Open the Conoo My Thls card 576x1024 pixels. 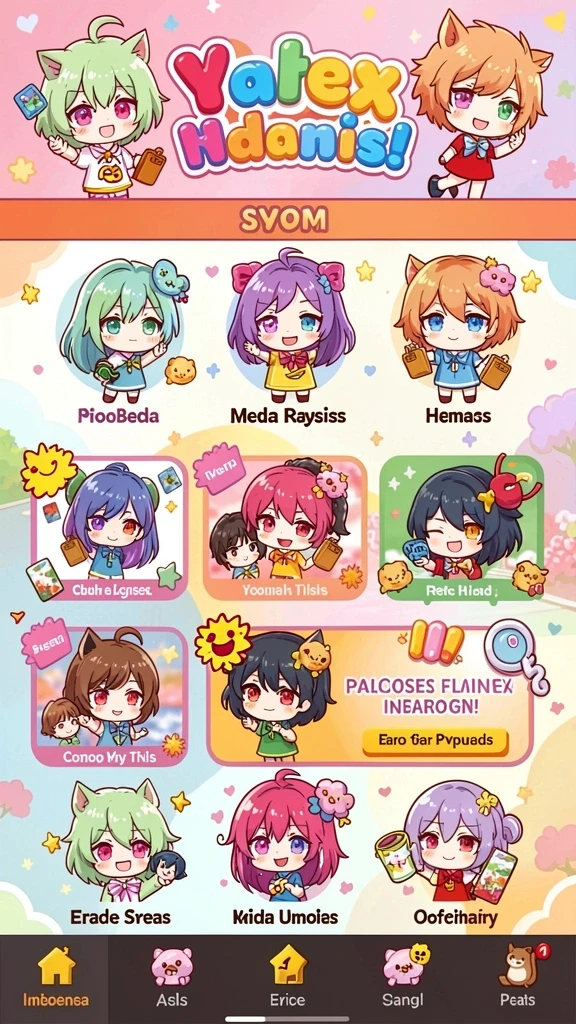pyautogui.click(x=110, y=696)
